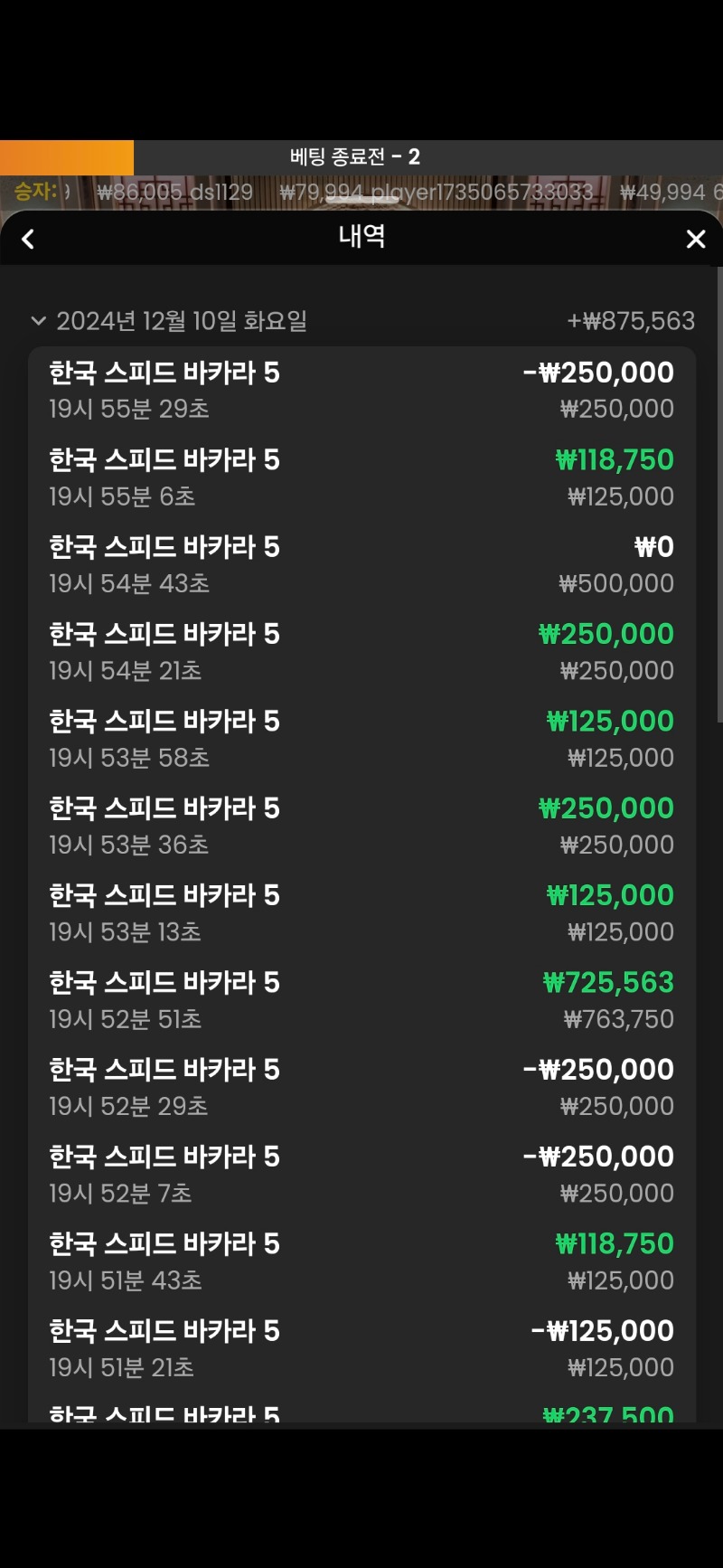
Task: Open the 19시 52분 29초 bet record
Action: [361, 1087]
